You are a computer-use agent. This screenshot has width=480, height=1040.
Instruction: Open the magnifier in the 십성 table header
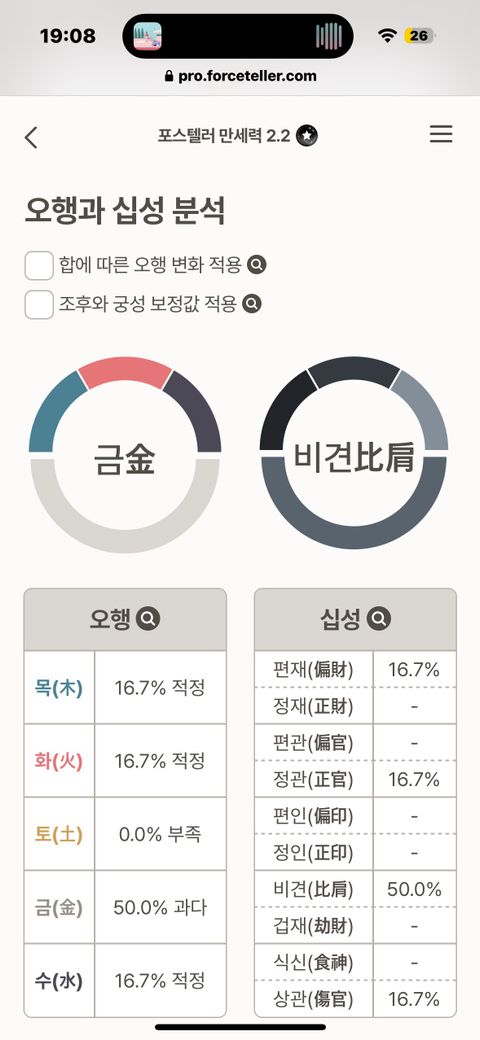[379, 619]
